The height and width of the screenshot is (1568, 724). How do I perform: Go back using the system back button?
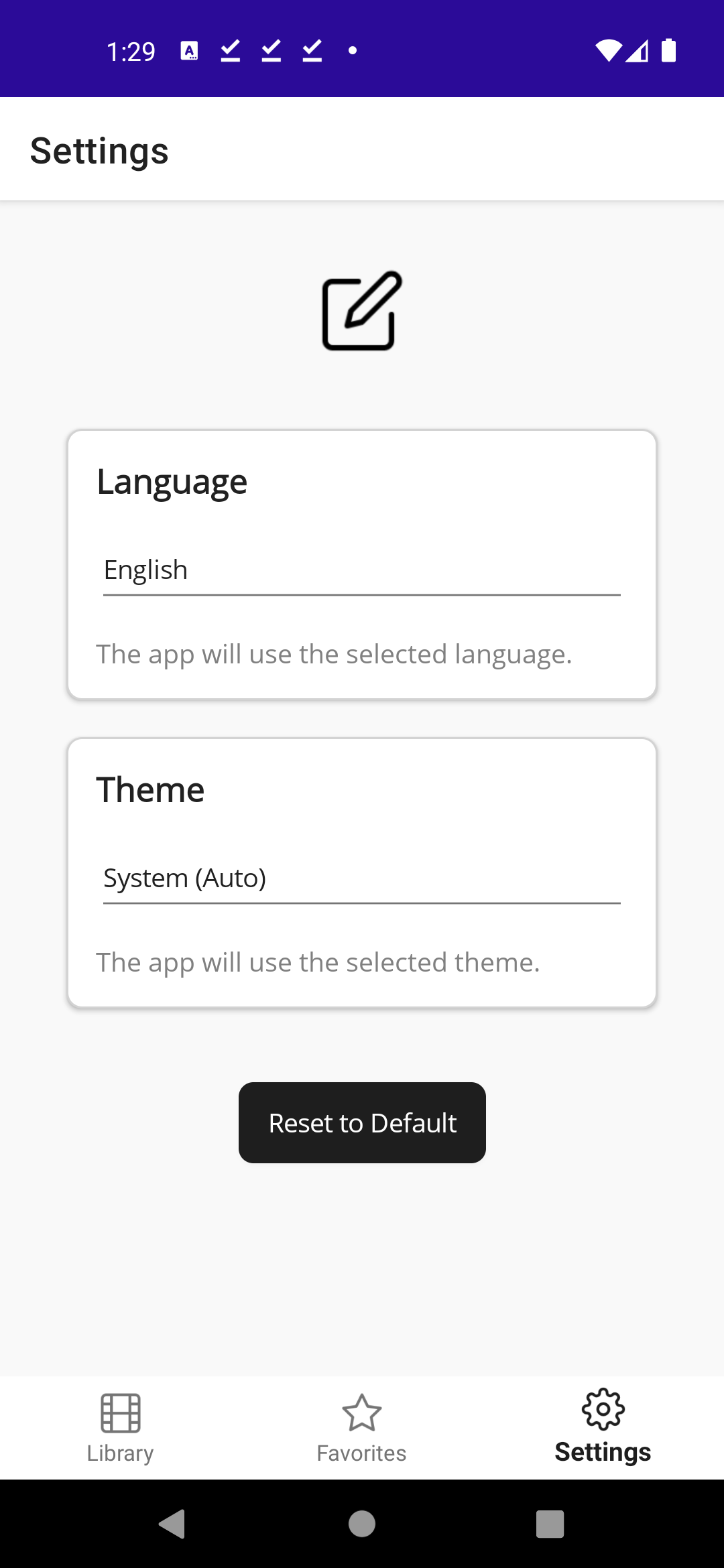pos(173,1524)
